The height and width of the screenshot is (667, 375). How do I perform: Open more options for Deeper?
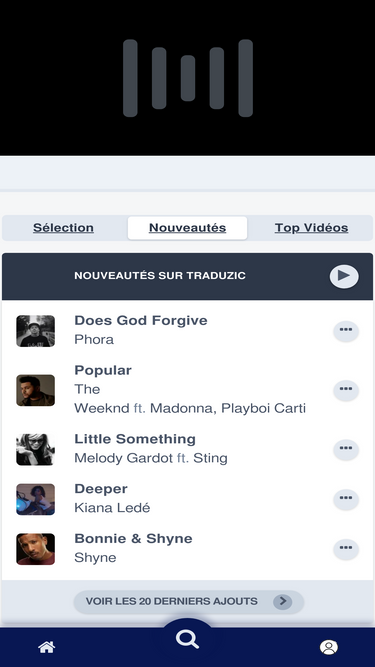(x=346, y=499)
